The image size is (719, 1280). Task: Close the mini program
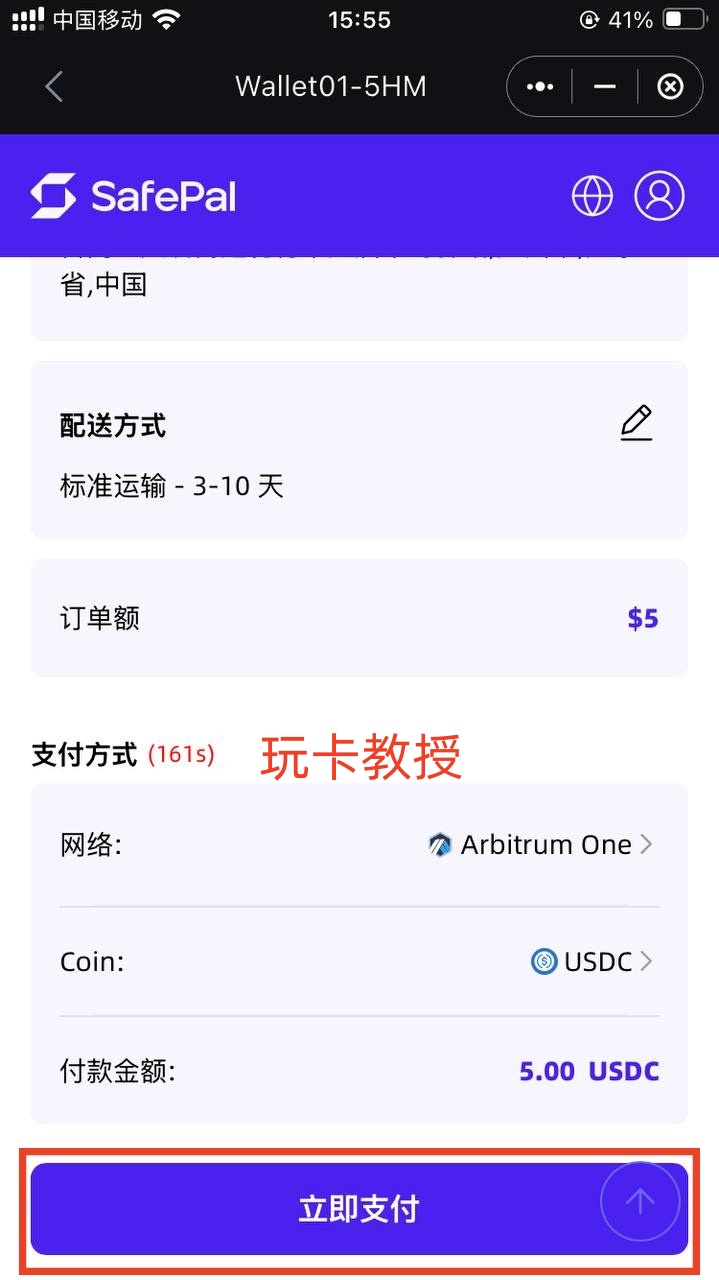670,87
